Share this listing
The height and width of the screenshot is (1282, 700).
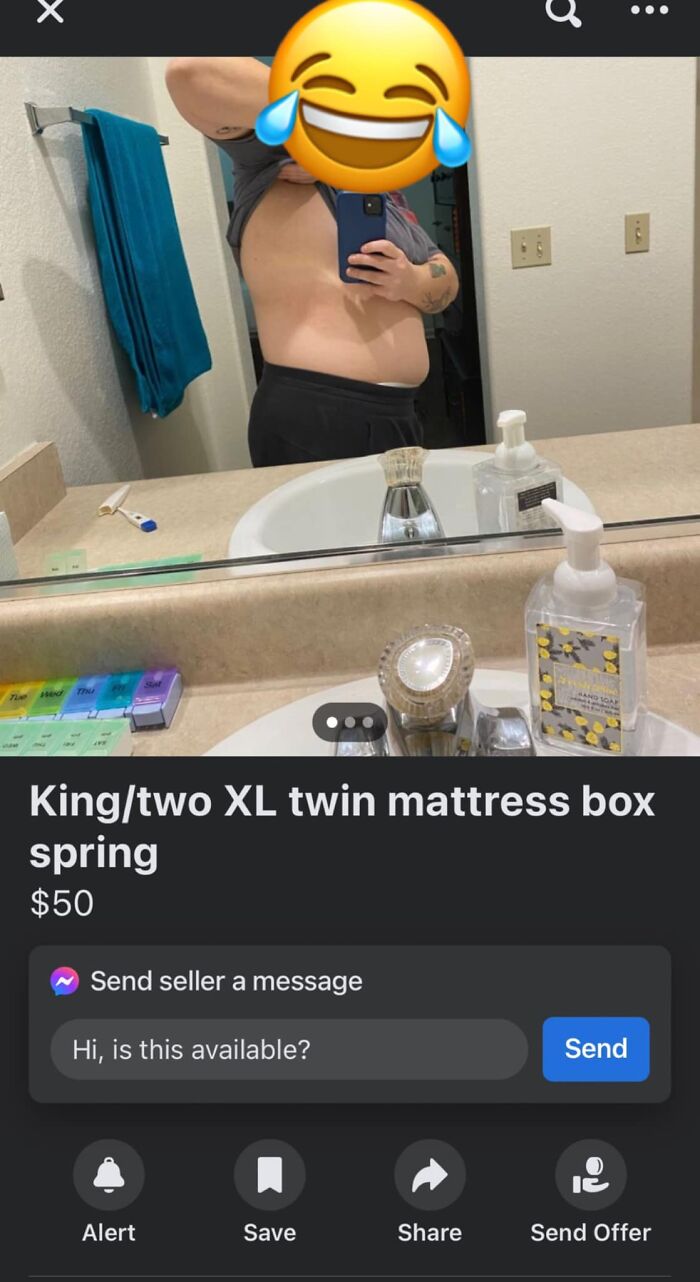(x=430, y=1177)
